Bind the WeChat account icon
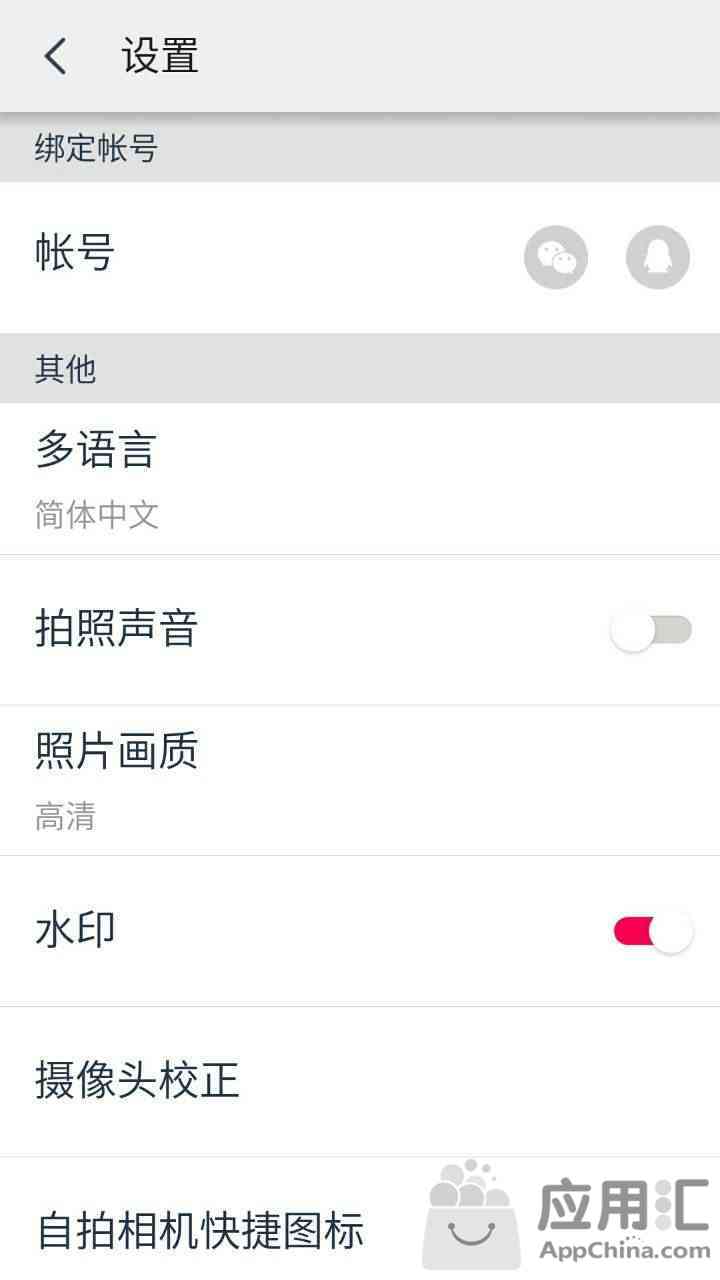This screenshot has height=1280, width=720. click(556, 257)
